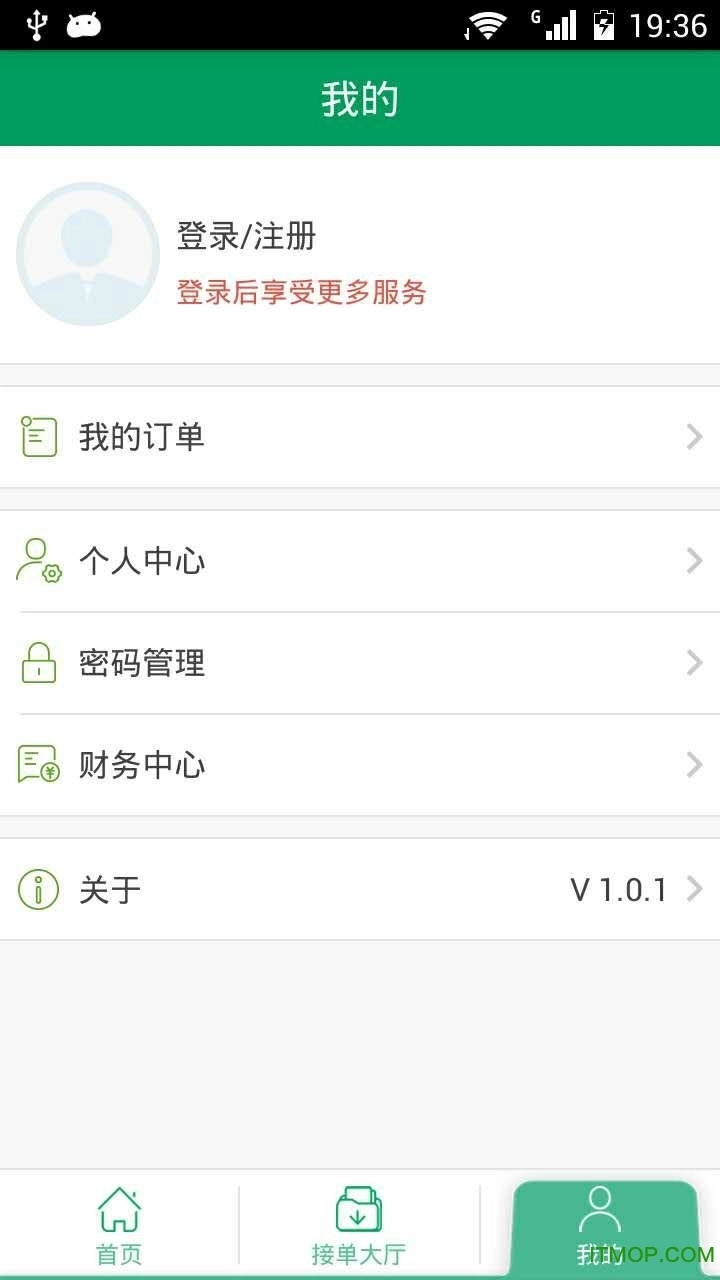
Task: Click the 个人中心 personal center icon
Action: coord(38,561)
